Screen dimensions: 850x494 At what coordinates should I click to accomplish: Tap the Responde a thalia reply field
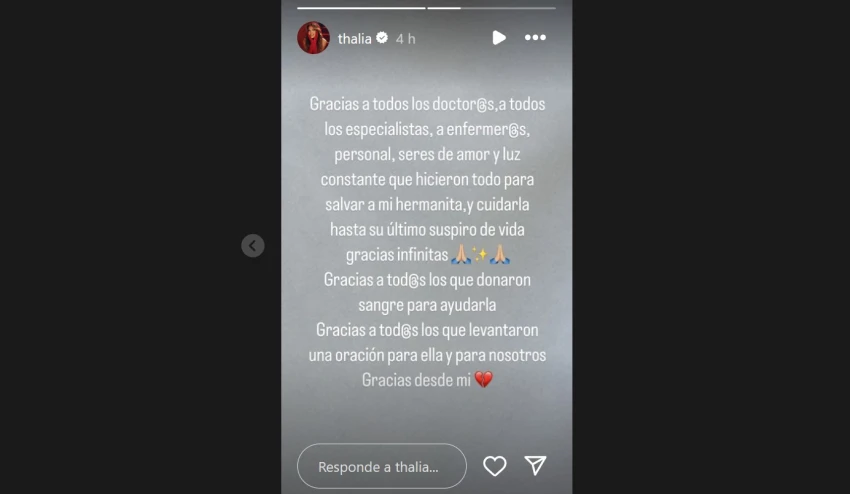pos(382,466)
